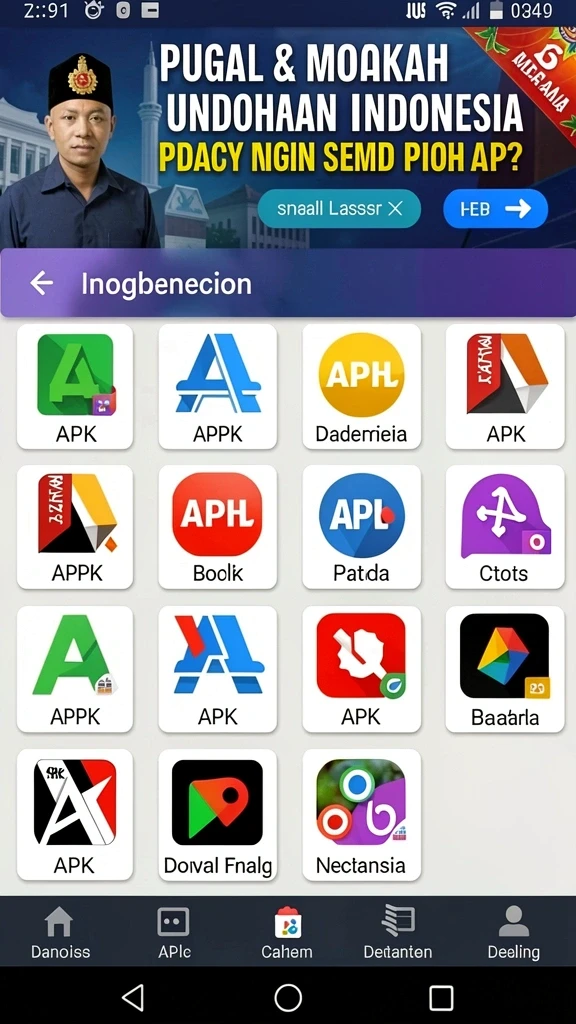
Task: Tap the system home button
Action: point(288,998)
